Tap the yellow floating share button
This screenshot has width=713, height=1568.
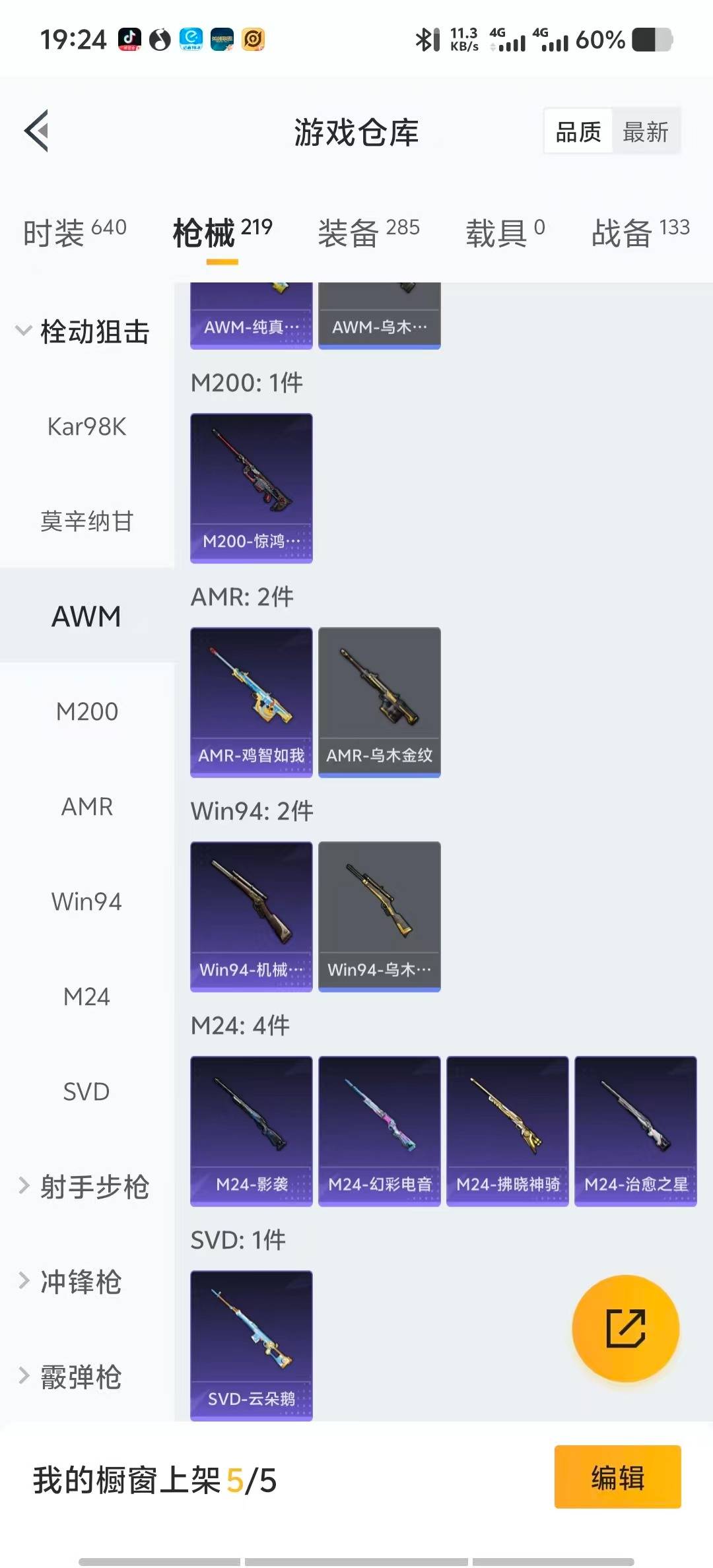(625, 1328)
